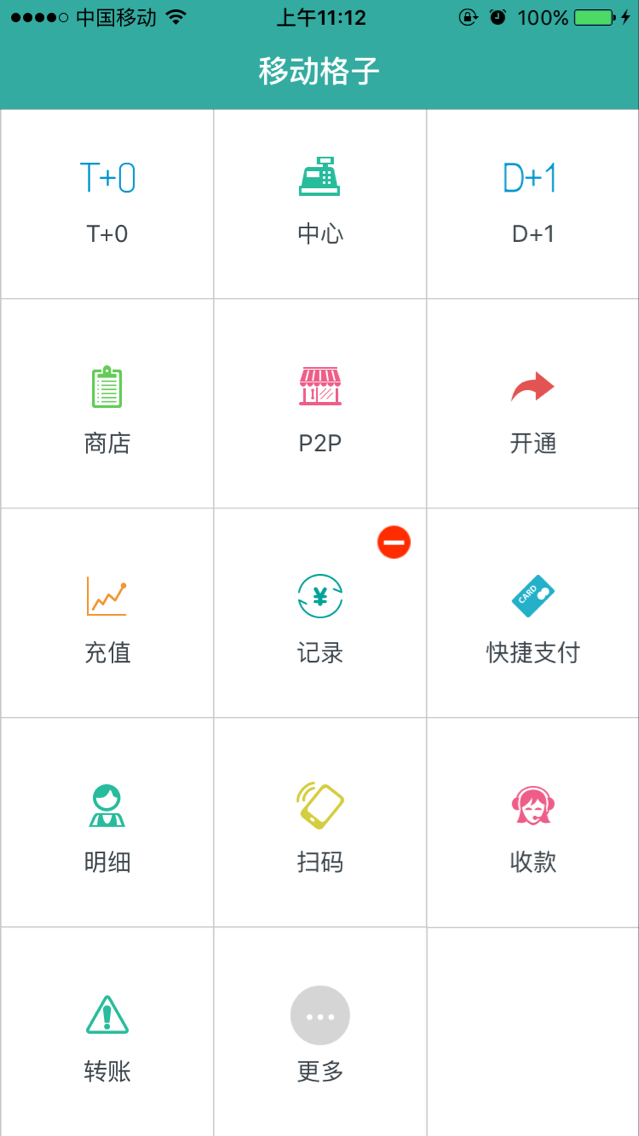Select the 中心 tile

pyautogui.click(x=320, y=204)
